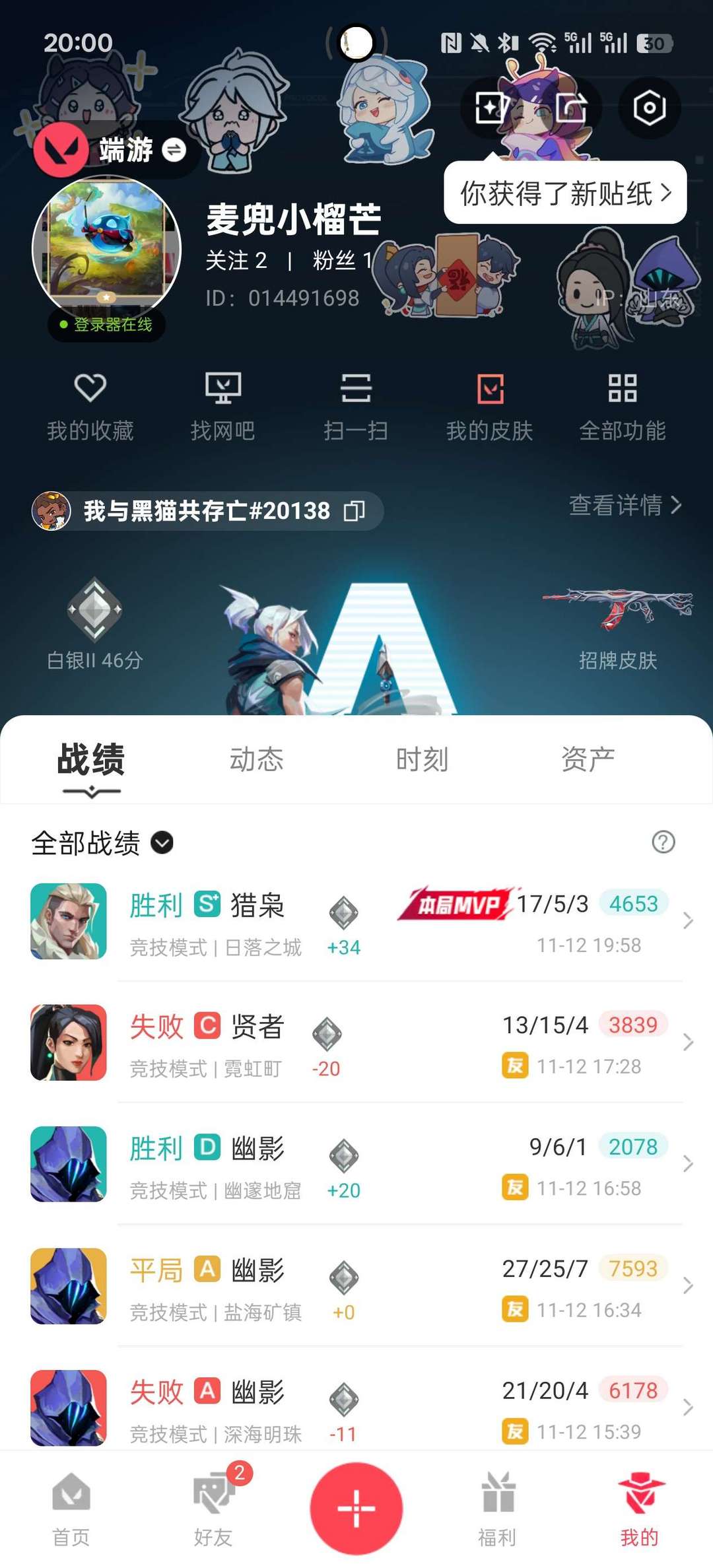Open the screenshot/camera capture icon
This screenshot has height=1568, width=713.
coord(649,108)
